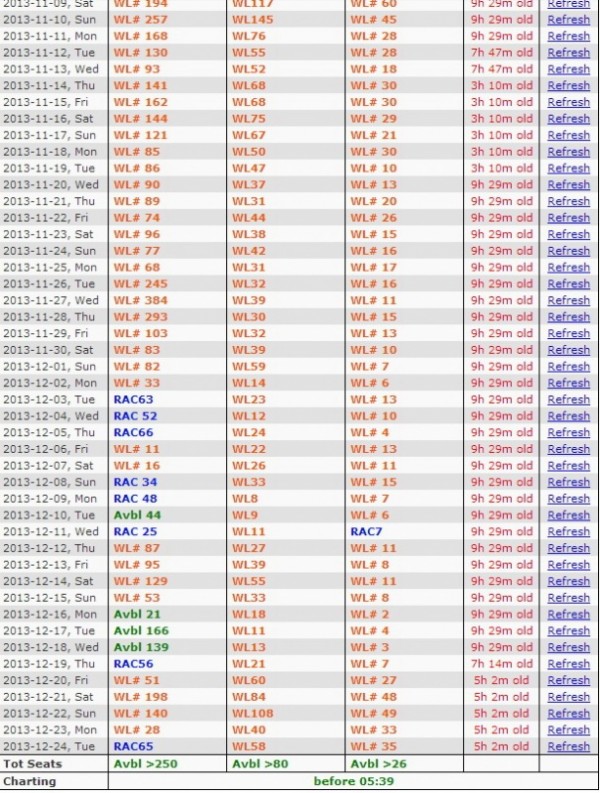Click Refresh for 2013-12-24, Tue
Viewport: 600px width, 793px height.
[x=568, y=746]
